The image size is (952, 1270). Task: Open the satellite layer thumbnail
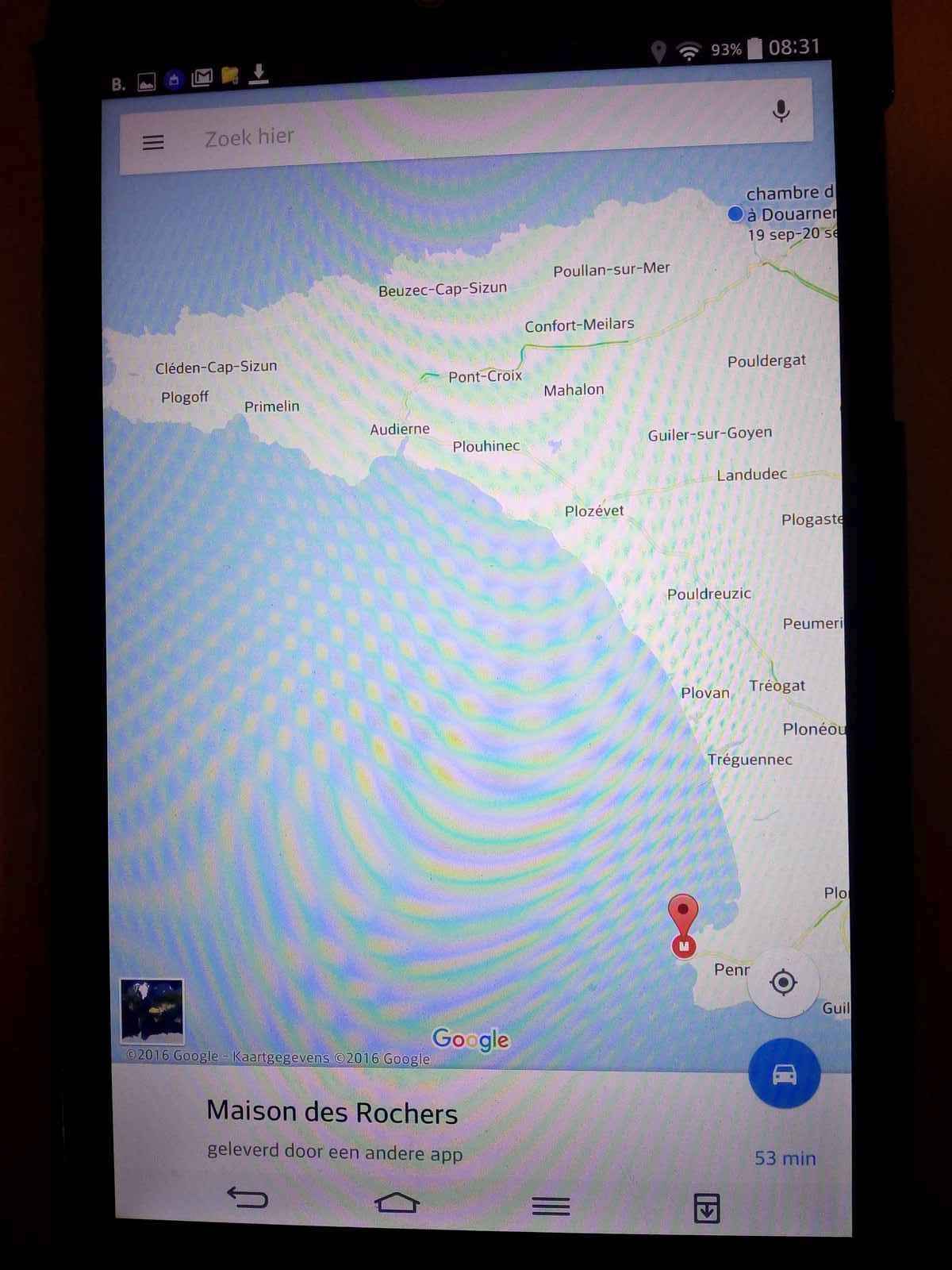click(152, 1010)
